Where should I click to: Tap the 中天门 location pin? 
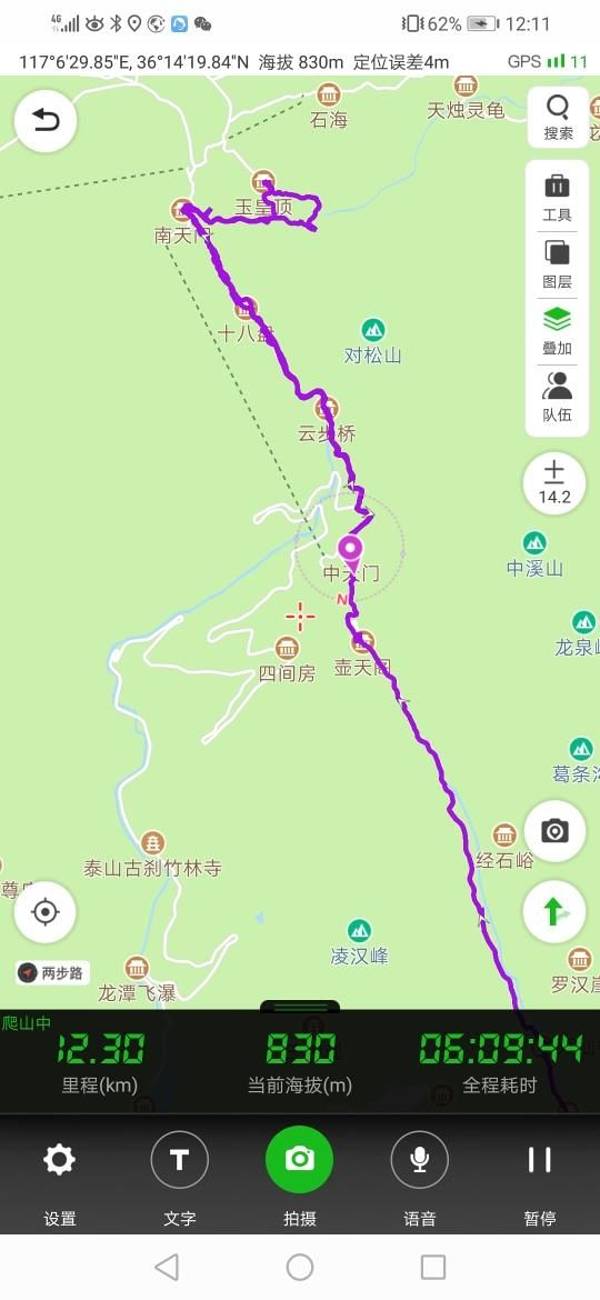point(349,550)
